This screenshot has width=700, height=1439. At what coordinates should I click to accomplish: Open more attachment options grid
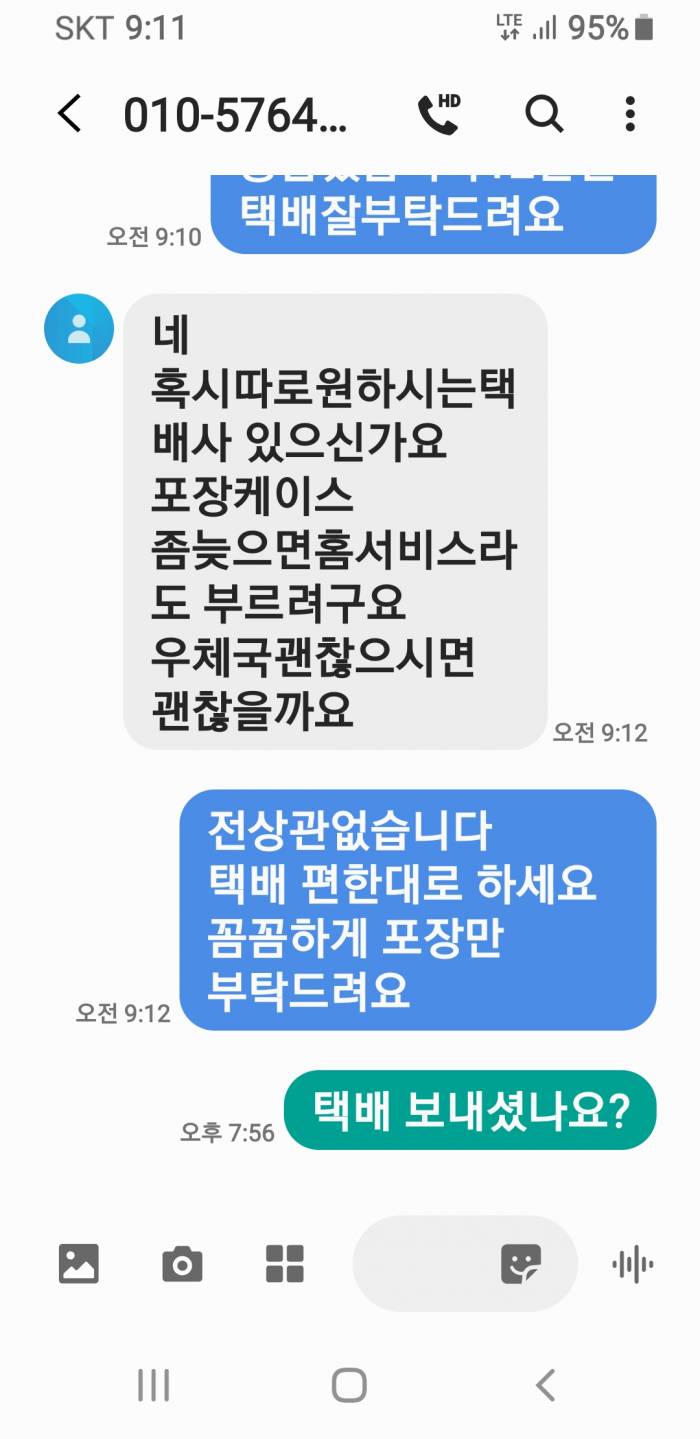285,1264
